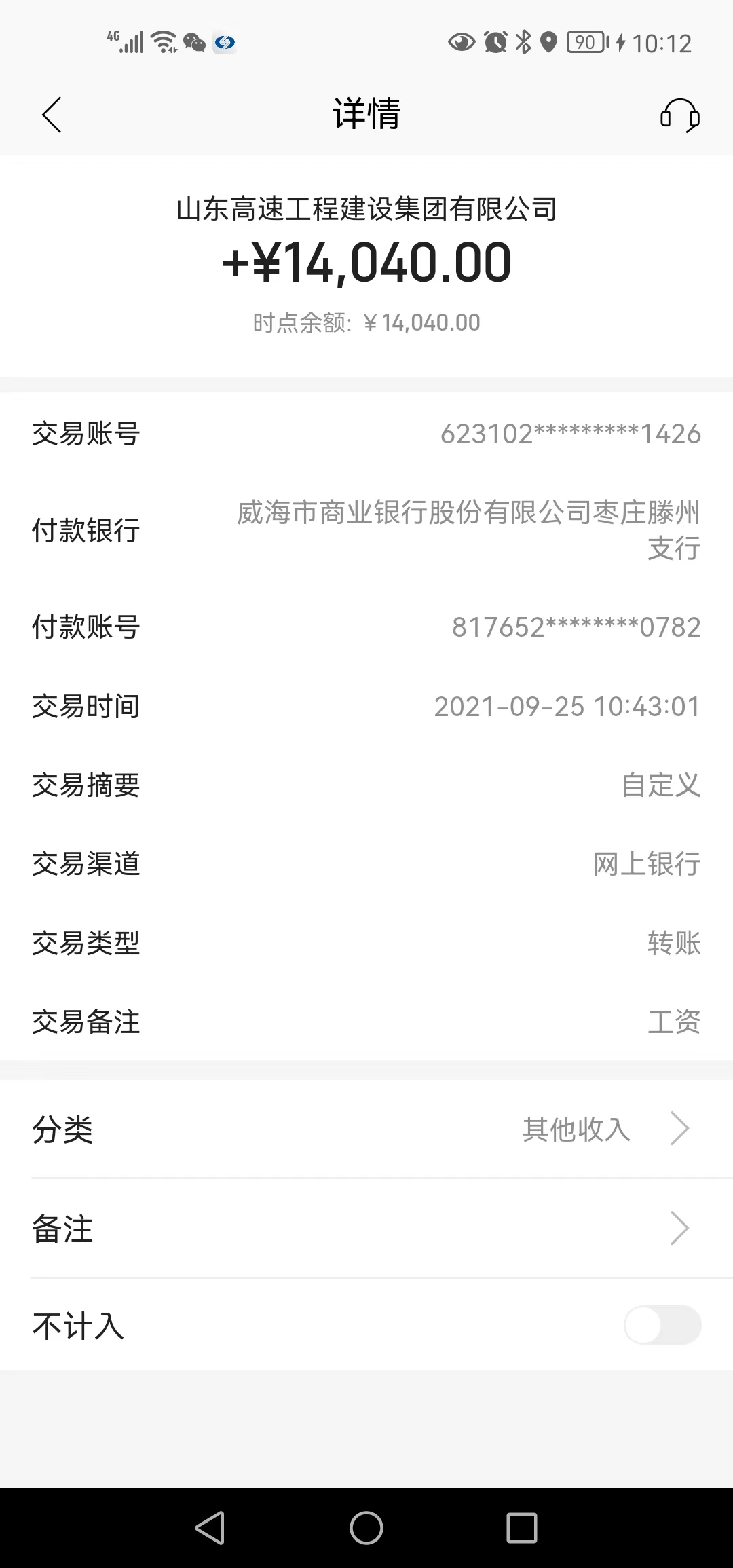Contact customer service via headset icon

point(679,115)
